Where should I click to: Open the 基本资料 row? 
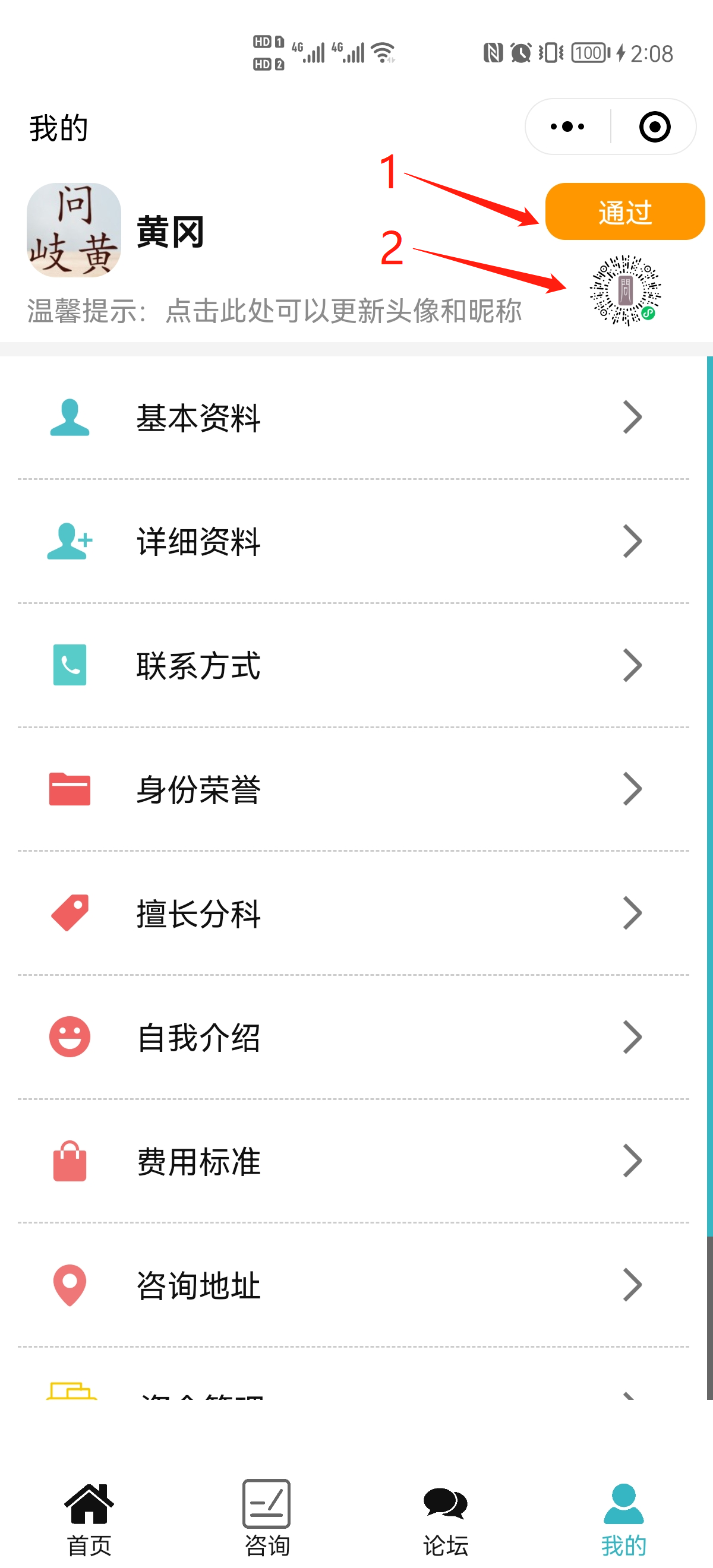tap(353, 418)
